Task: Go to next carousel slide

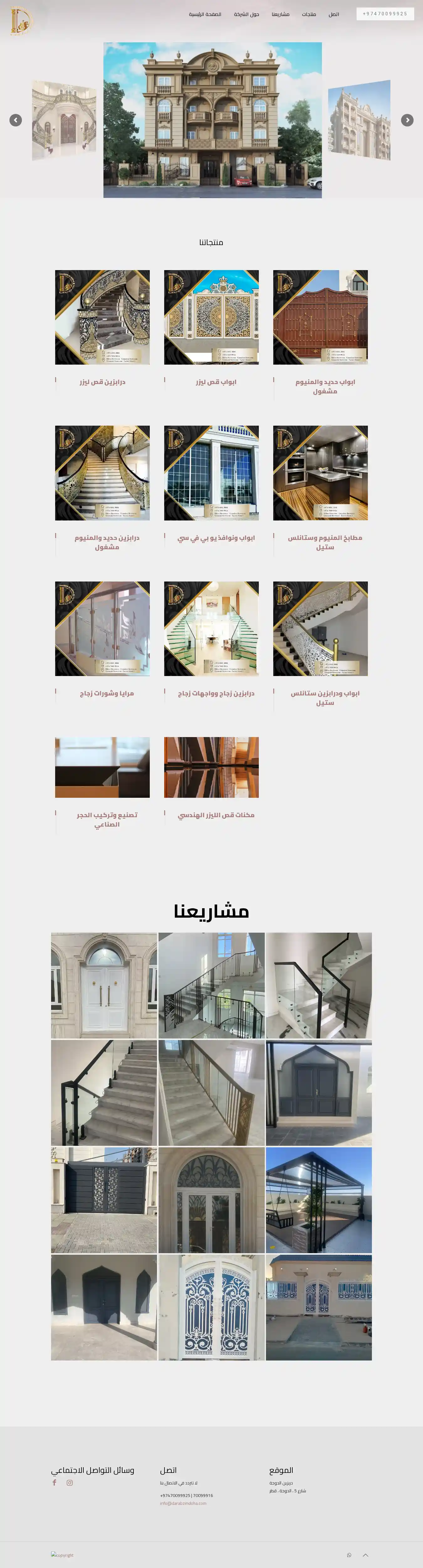Action: [407, 120]
